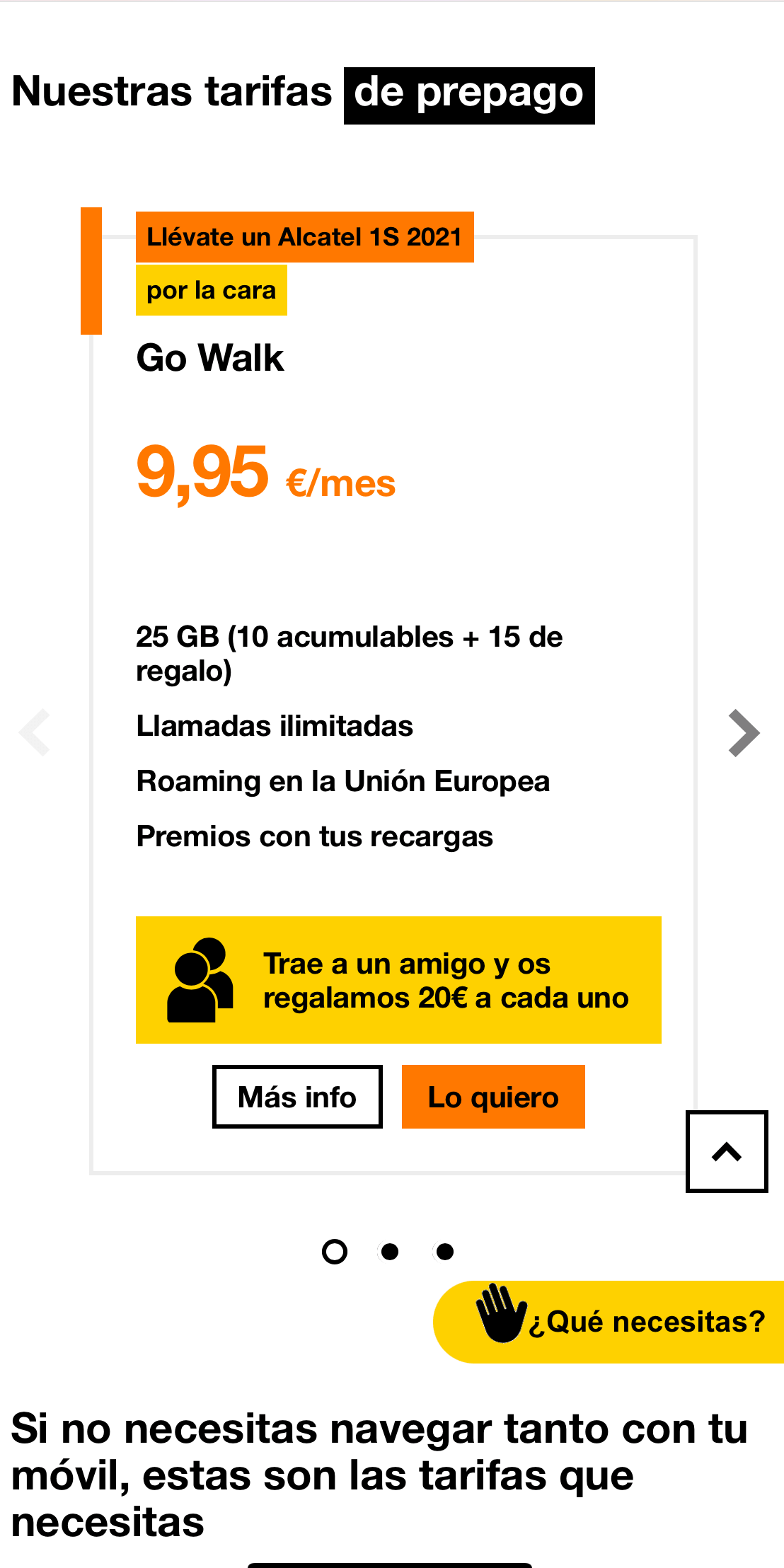Open the Trae a un amigo banner
784x1568 pixels.
(x=398, y=980)
